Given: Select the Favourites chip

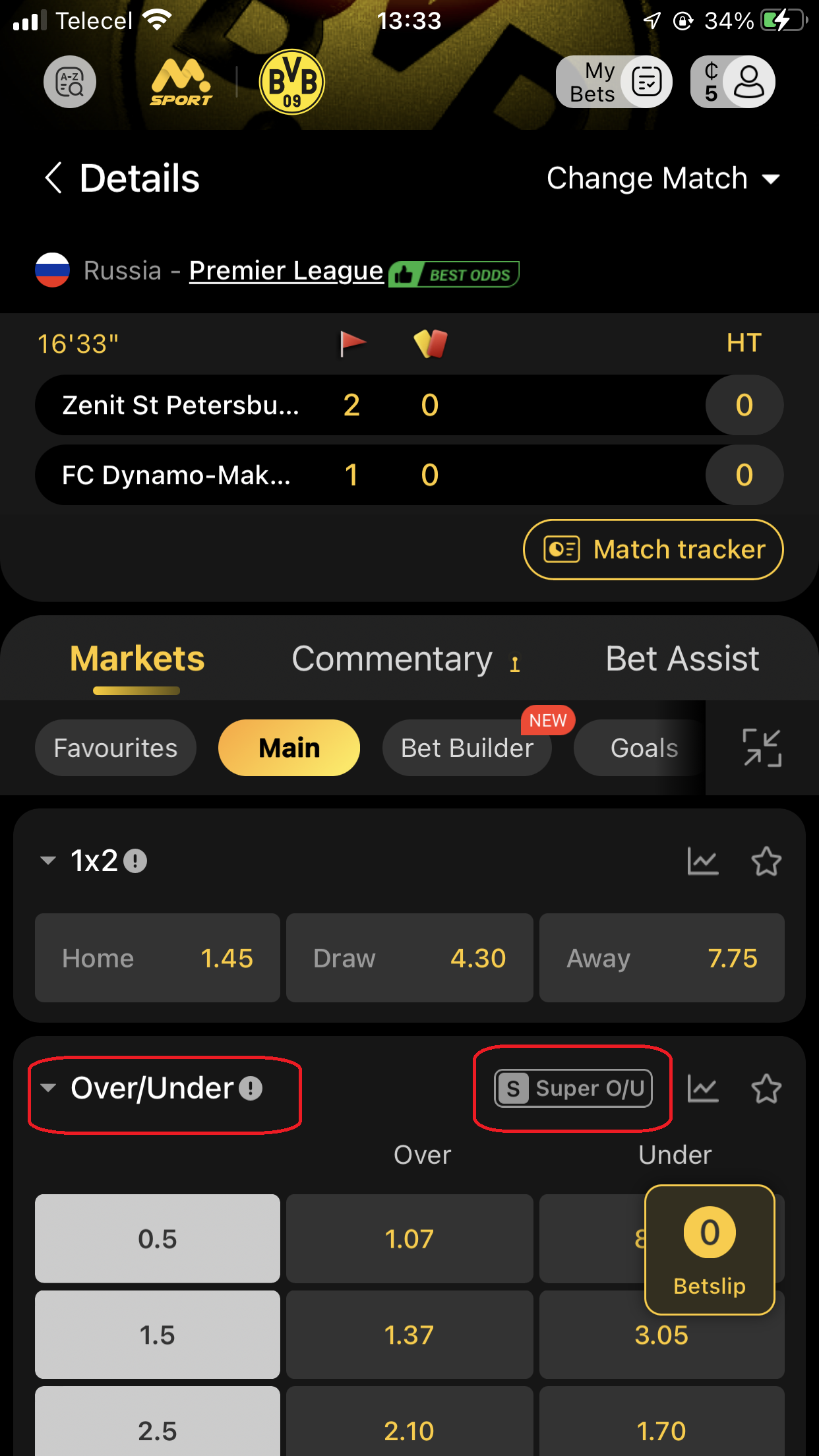Looking at the screenshot, I should pyautogui.click(x=115, y=748).
